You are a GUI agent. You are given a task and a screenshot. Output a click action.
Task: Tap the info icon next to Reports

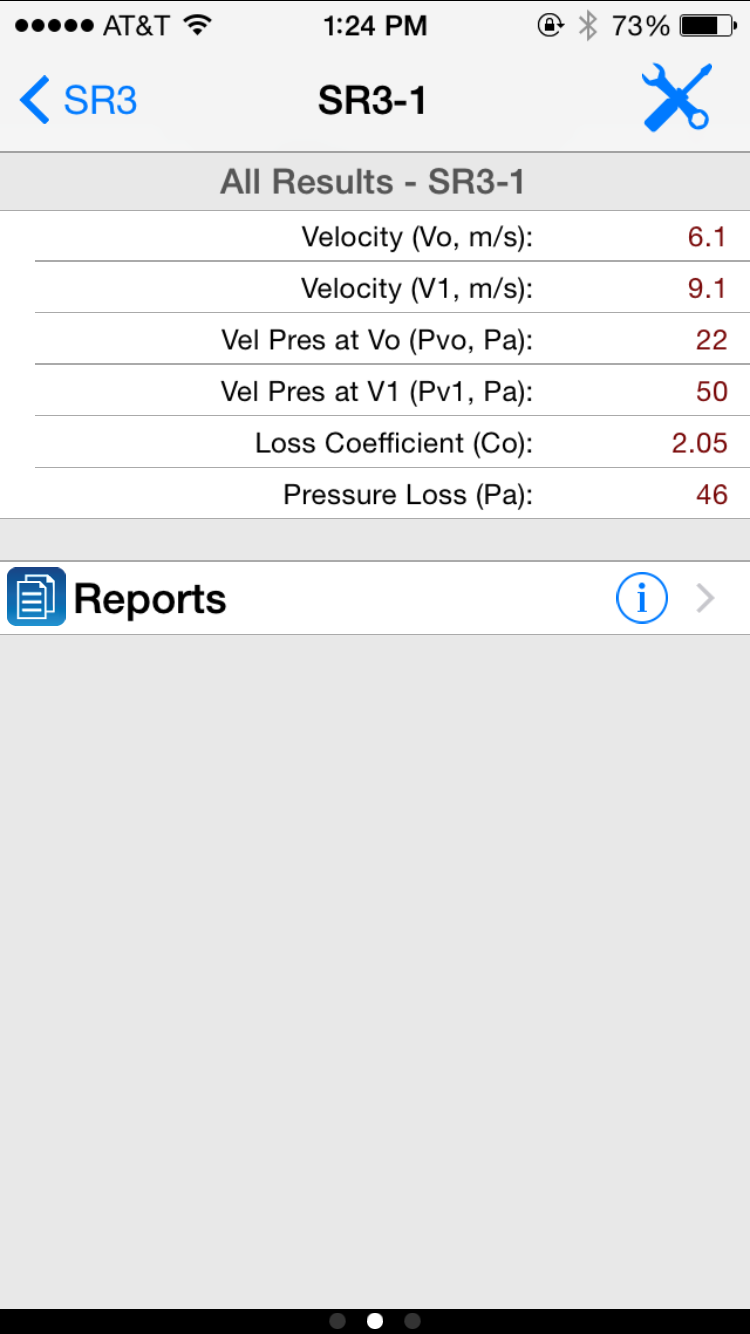[x=641, y=598]
